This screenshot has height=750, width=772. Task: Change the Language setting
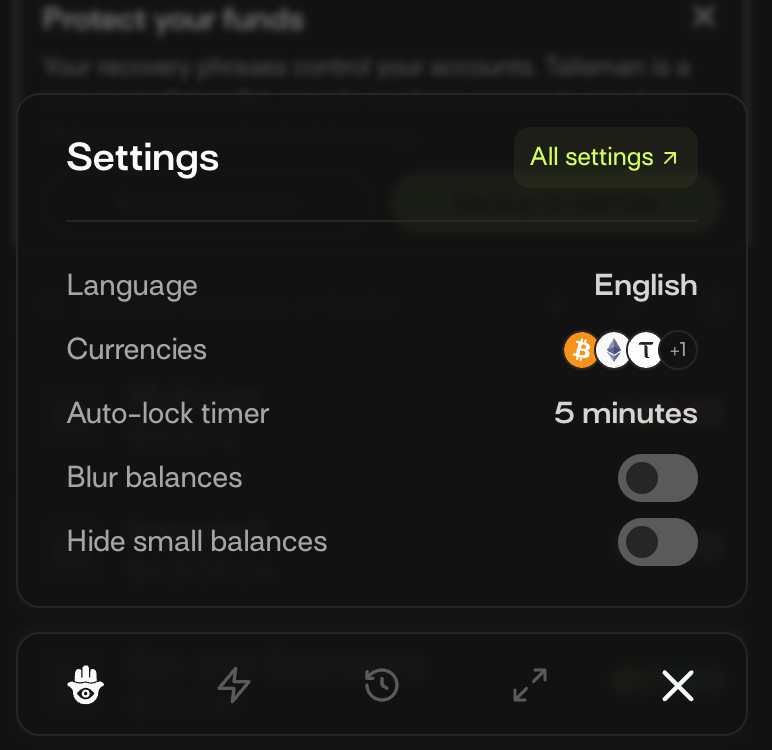point(645,285)
